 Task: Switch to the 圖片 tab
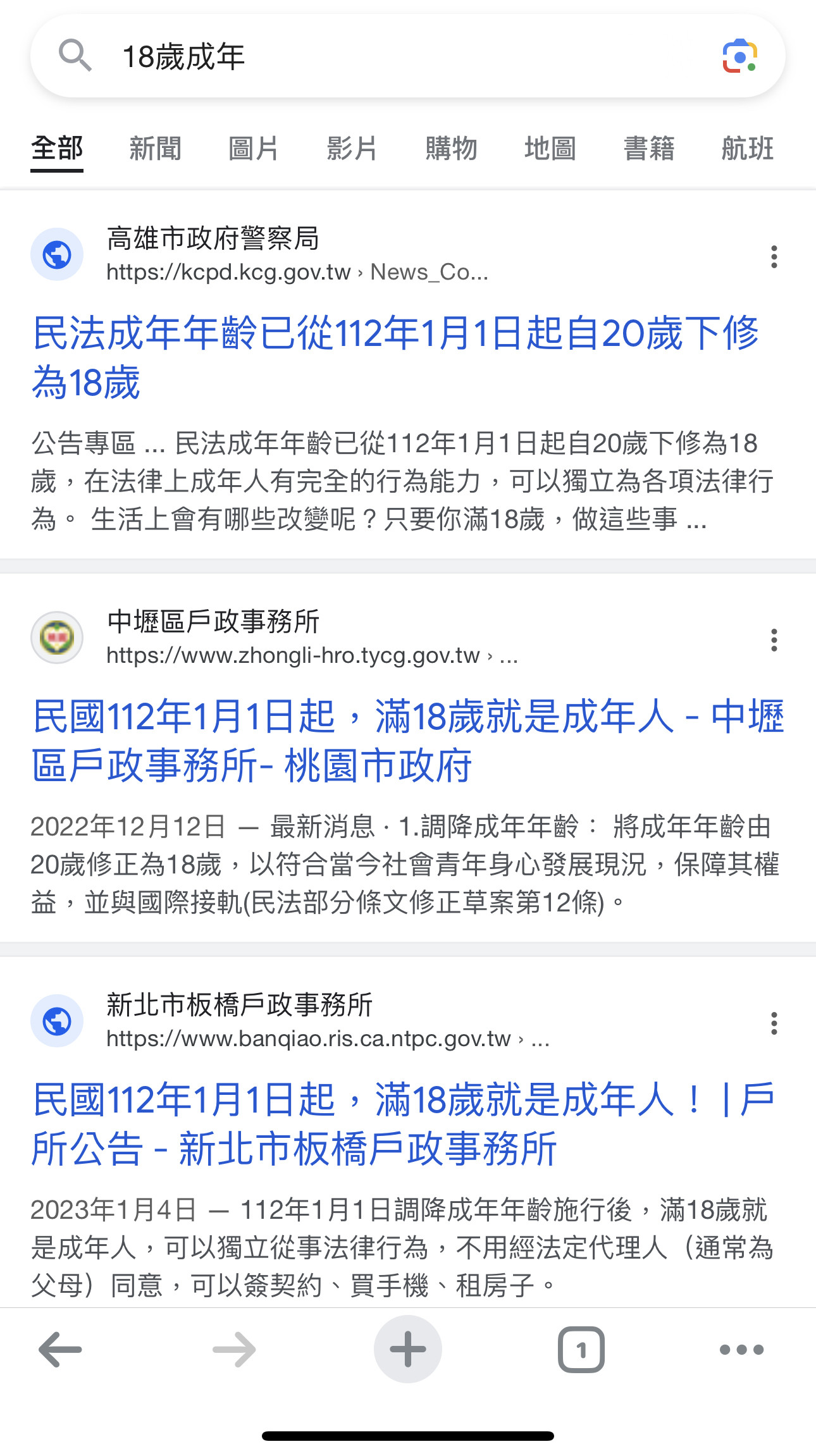tap(254, 149)
